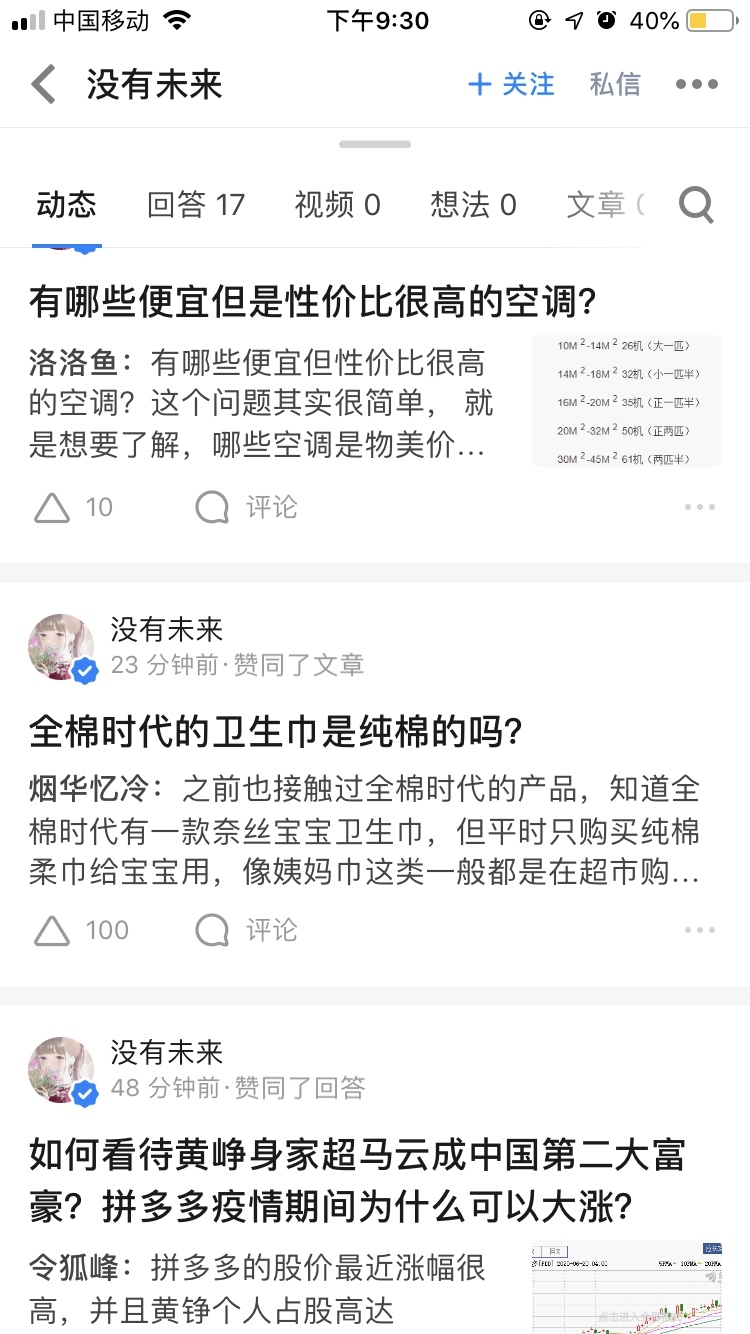Viewport: 750px width, 1334px height.
Task: Switch to the 视频 0 tab
Action: point(337,204)
